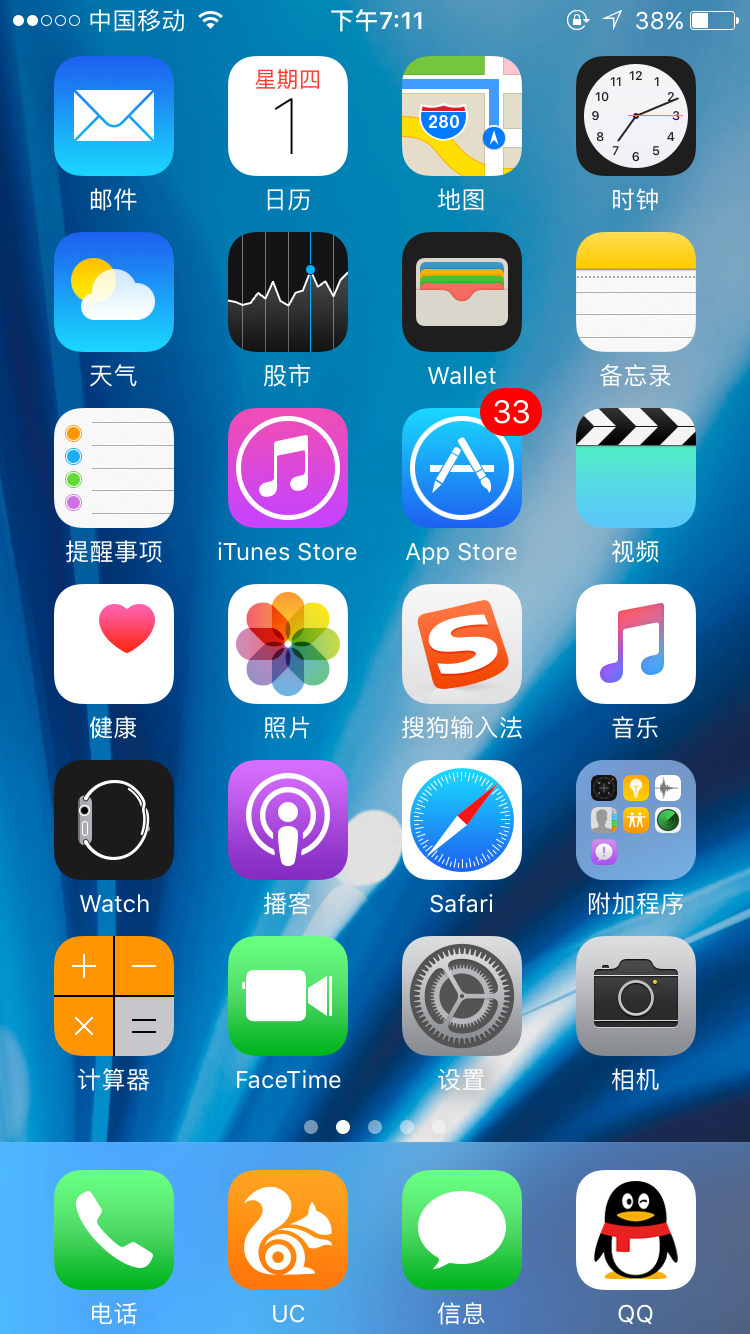
Task: Launch UC browser from the dock
Action: coord(287,1230)
